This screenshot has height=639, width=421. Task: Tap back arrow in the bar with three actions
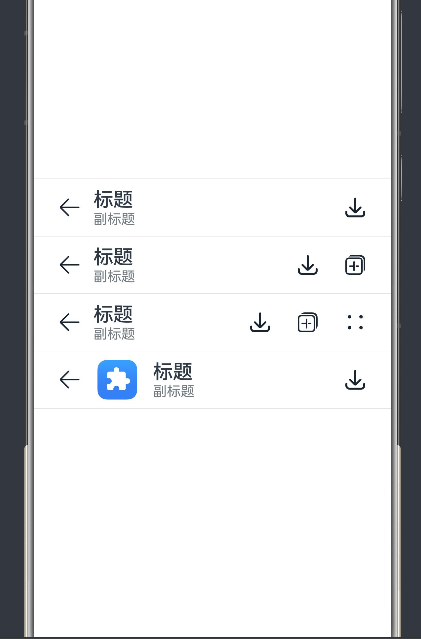pos(69,322)
